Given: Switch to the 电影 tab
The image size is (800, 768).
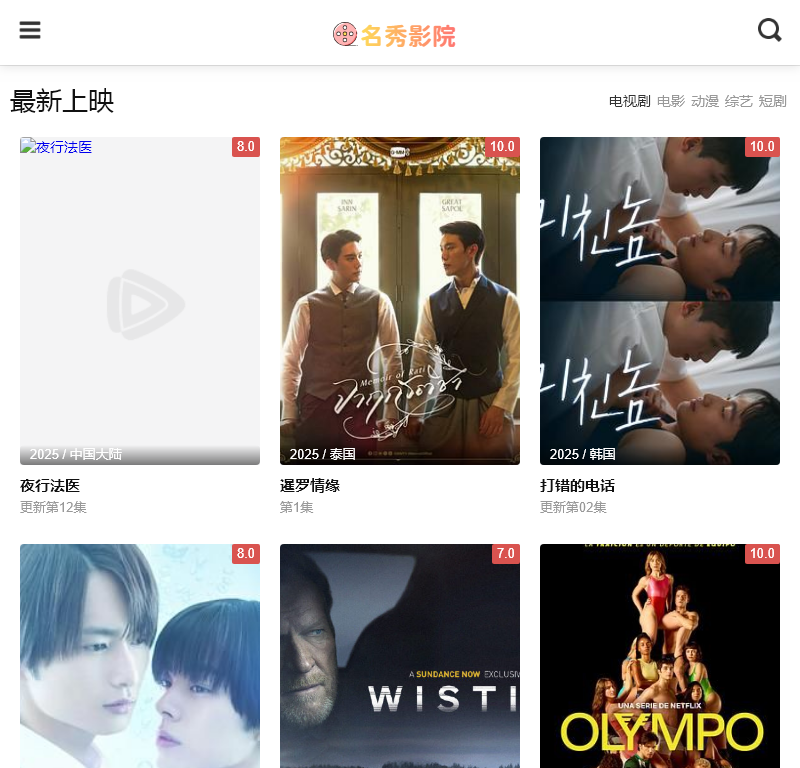Looking at the screenshot, I should (670, 101).
